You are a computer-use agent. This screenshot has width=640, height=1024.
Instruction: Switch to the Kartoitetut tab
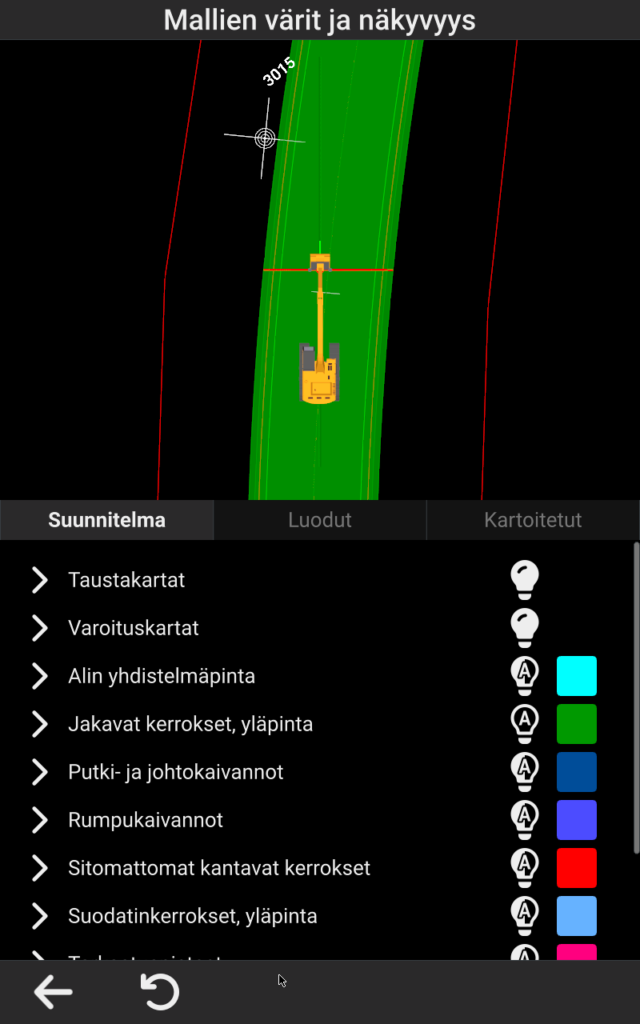point(532,520)
